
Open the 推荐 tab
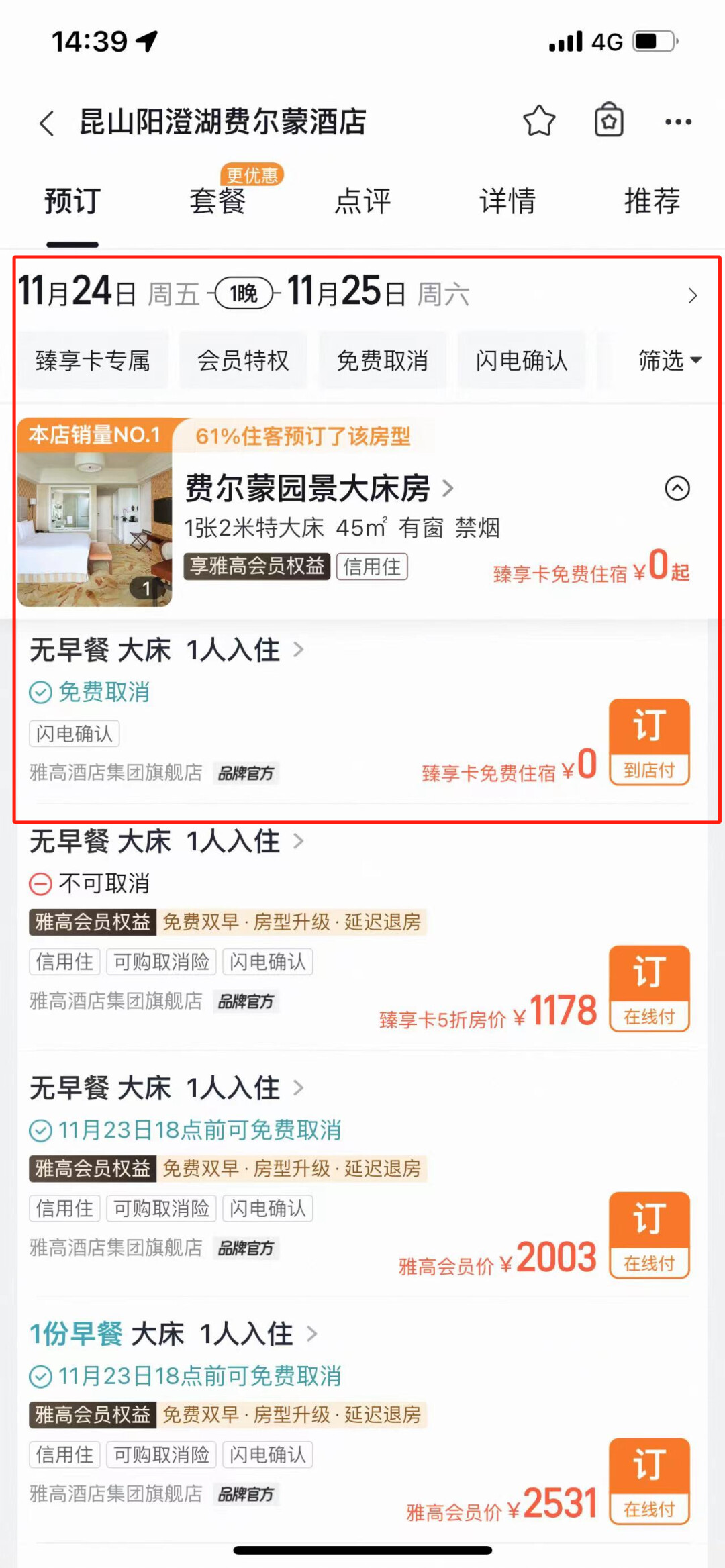[x=652, y=201]
